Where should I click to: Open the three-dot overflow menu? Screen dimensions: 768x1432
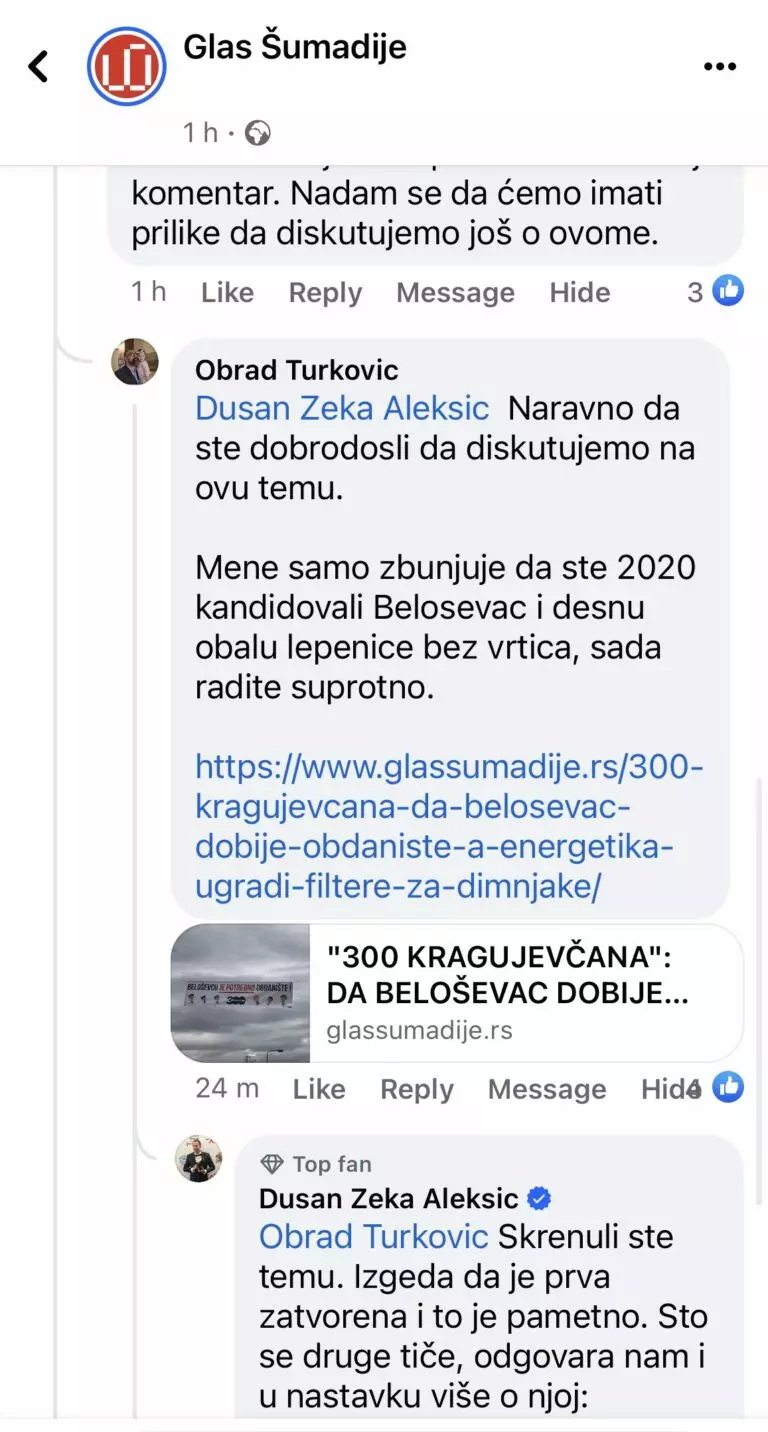coord(719,67)
